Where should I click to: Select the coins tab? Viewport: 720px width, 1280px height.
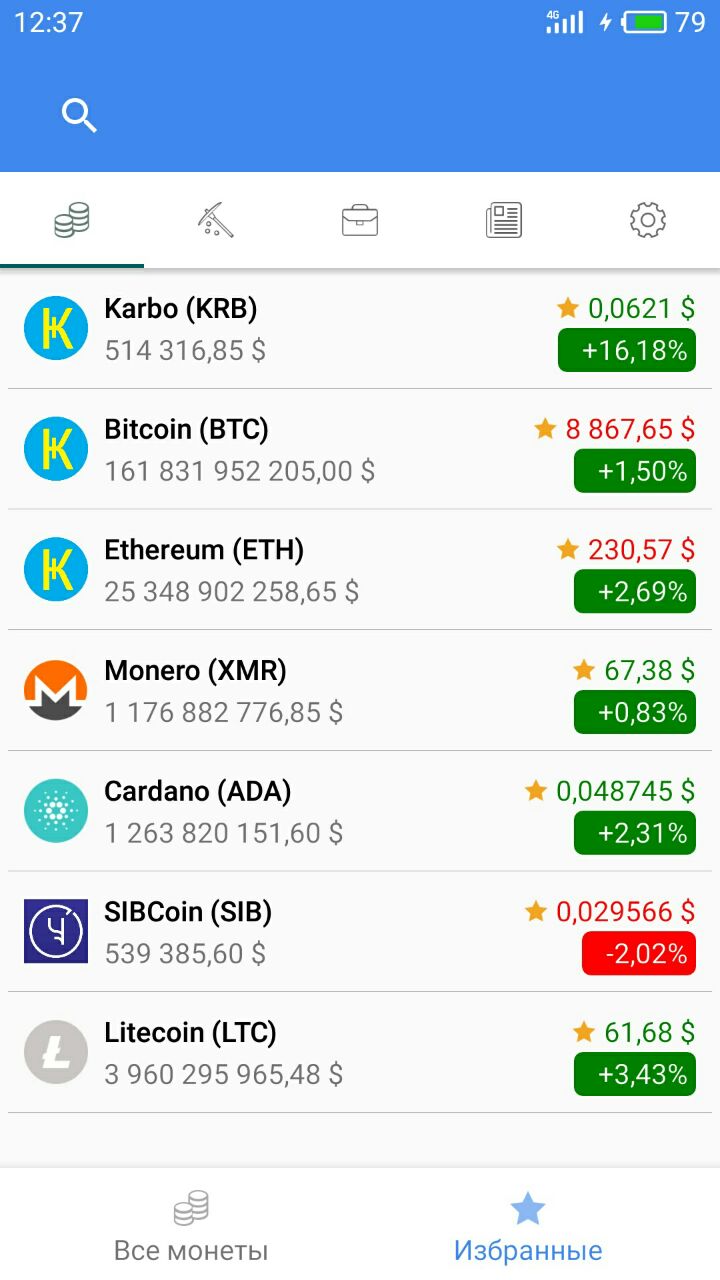tap(72, 220)
